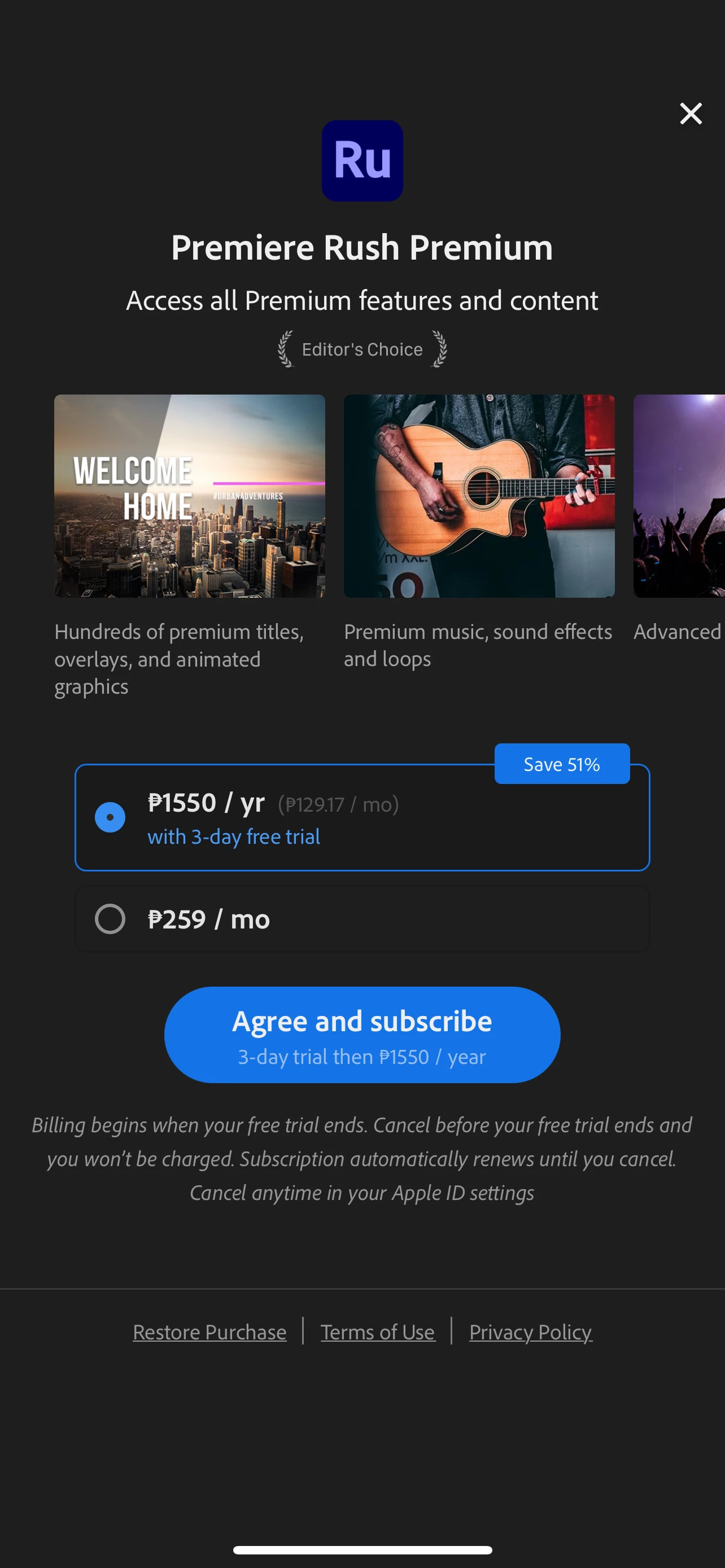View the Privacy Policy
The height and width of the screenshot is (1568, 725).
pyautogui.click(x=530, y=1332)
